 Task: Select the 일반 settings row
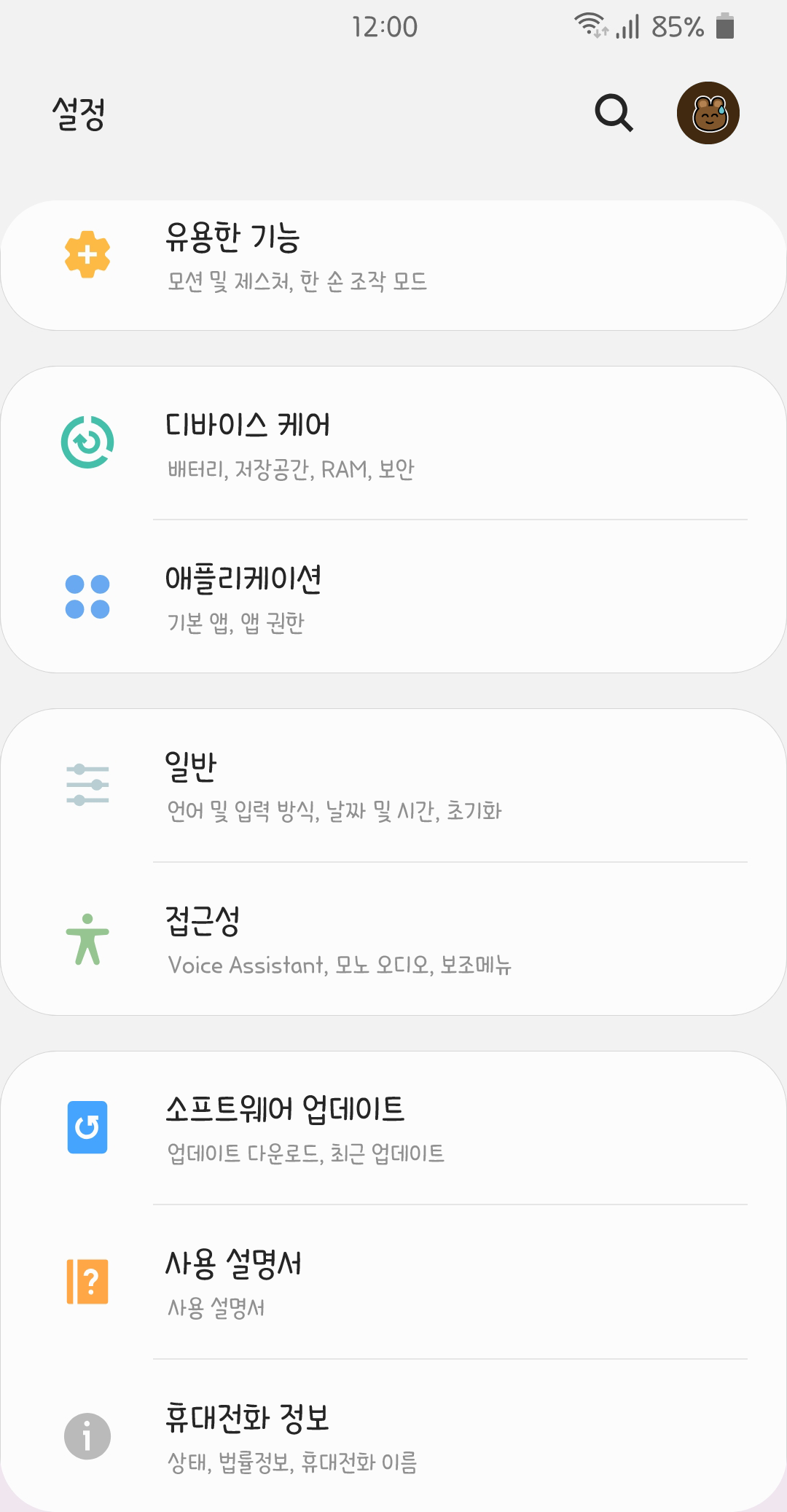tap(393, 786)
